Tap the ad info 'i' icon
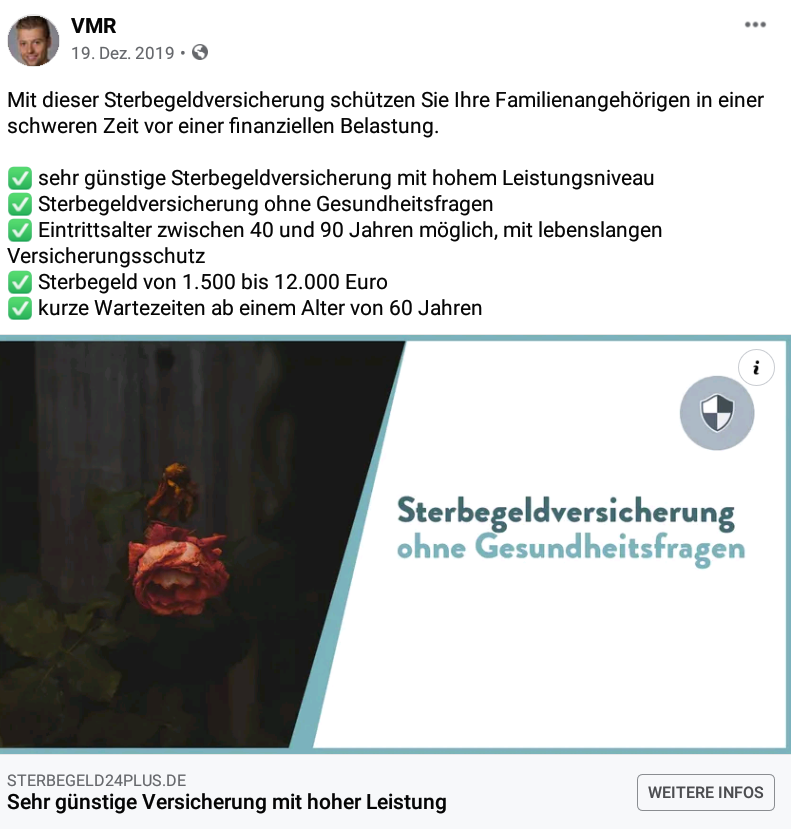This screenshot has width=791, height=829. point(756,368)
